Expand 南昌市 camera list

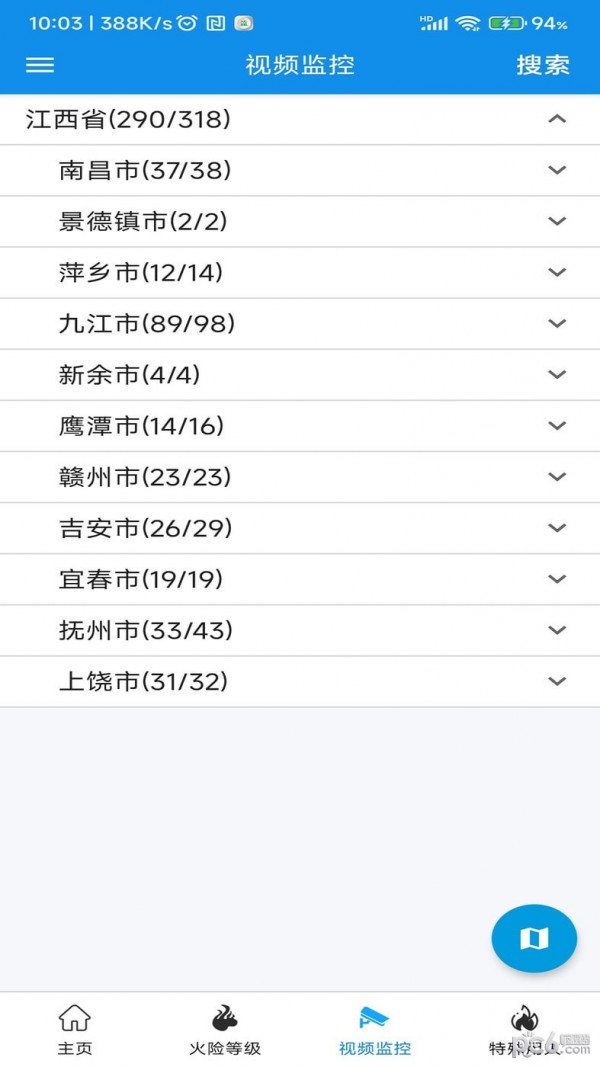tap(557, 171)
